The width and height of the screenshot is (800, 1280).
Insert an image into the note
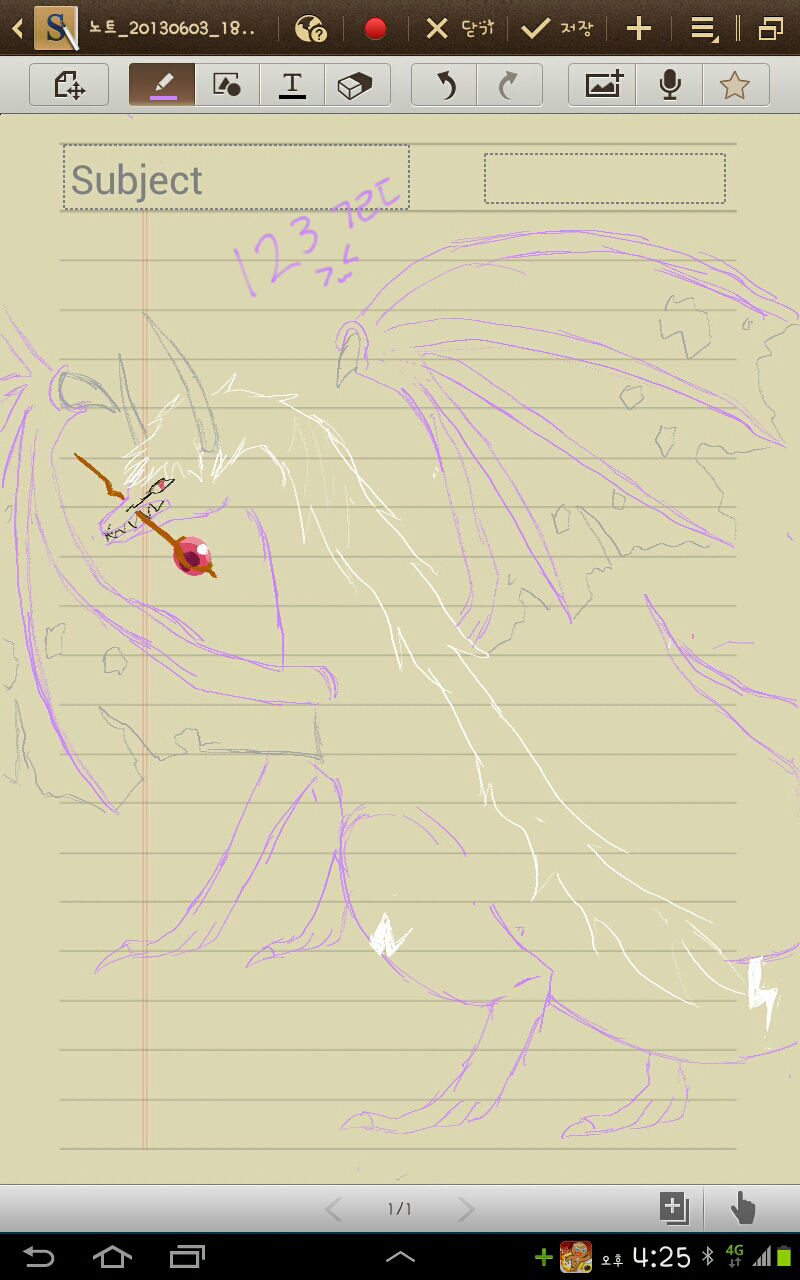point(603,85)
